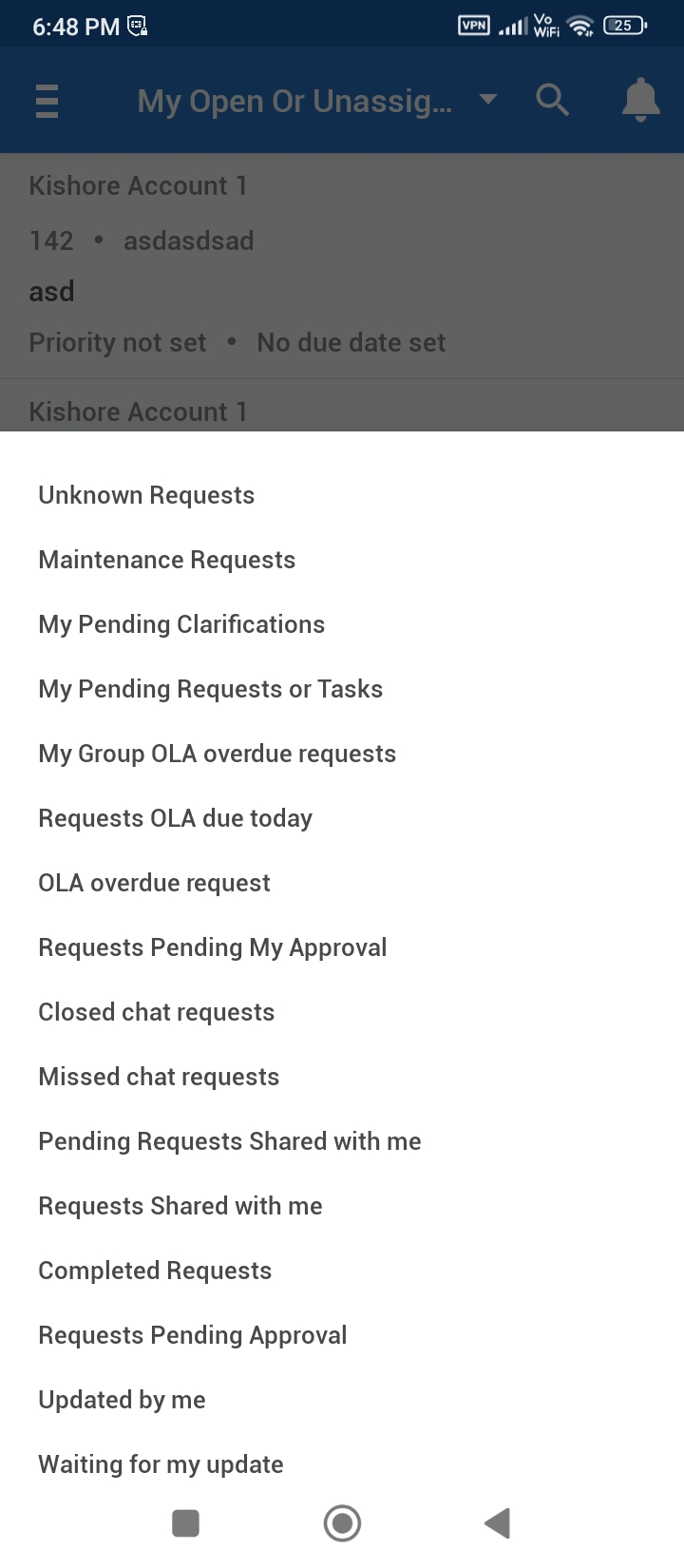View Closed chat requests

click(x=156, y=1012)
